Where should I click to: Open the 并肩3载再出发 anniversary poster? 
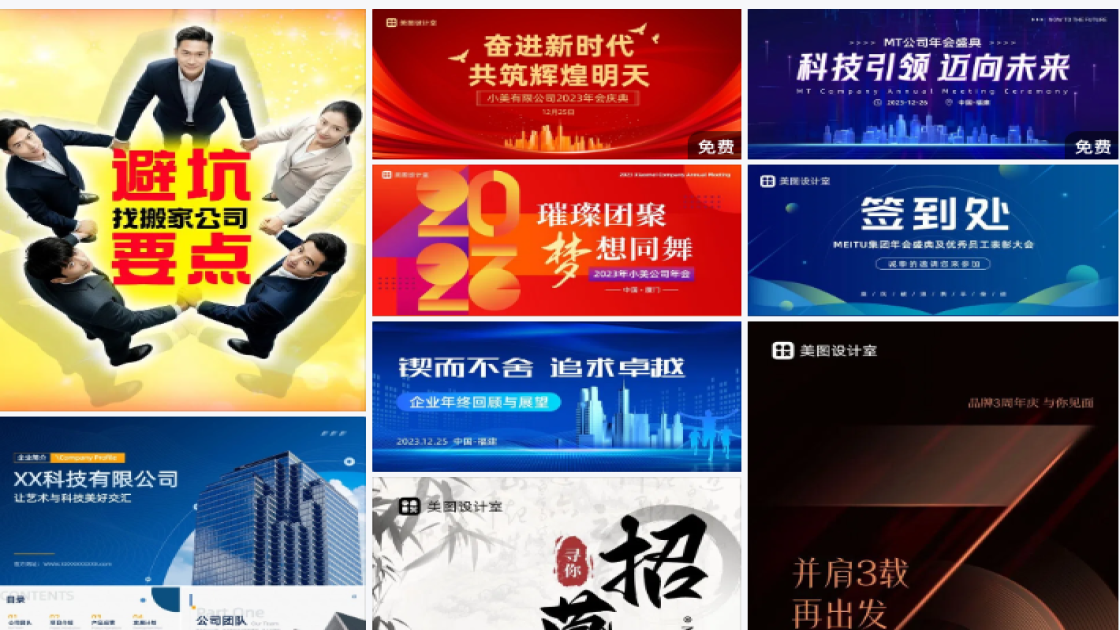click(932, 475)
